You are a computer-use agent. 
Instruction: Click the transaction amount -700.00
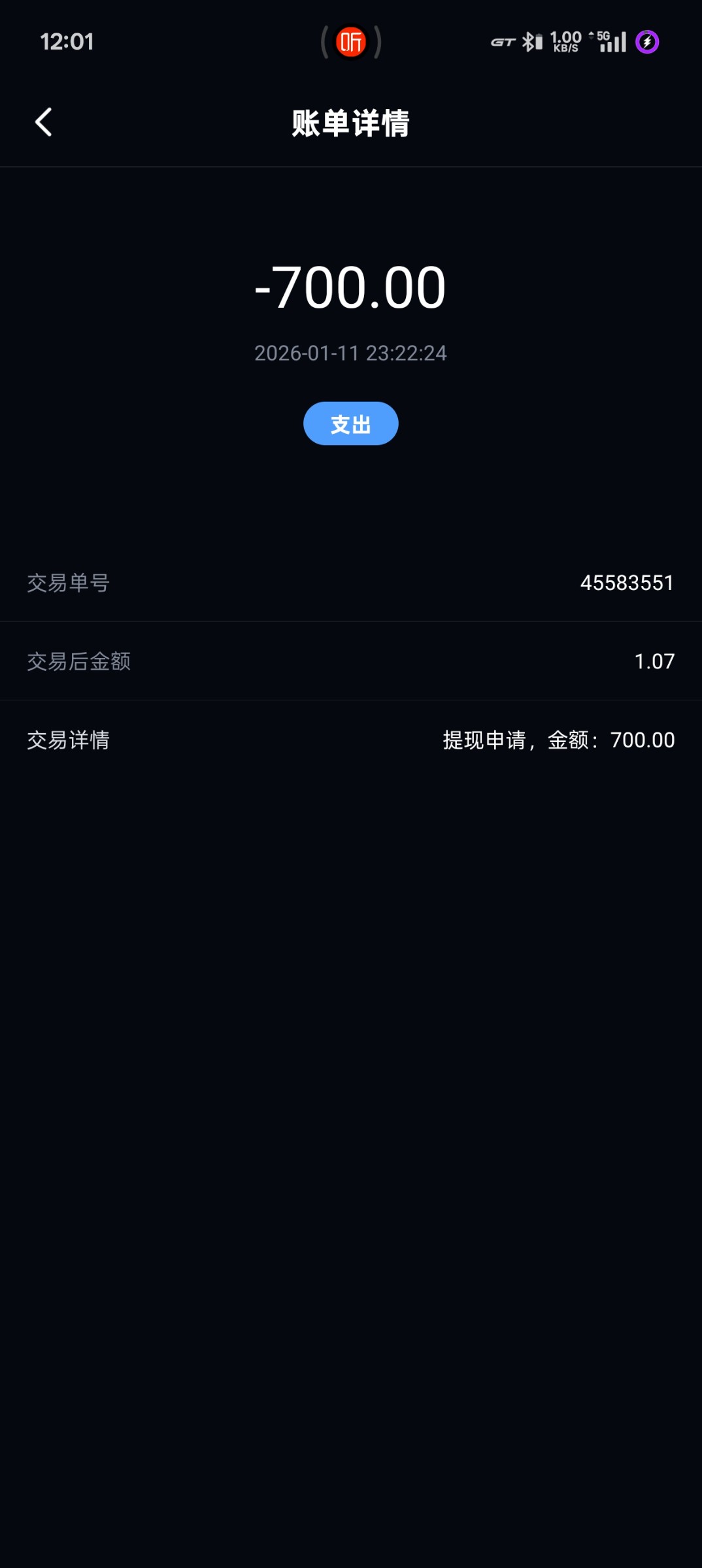click(350, 287)
